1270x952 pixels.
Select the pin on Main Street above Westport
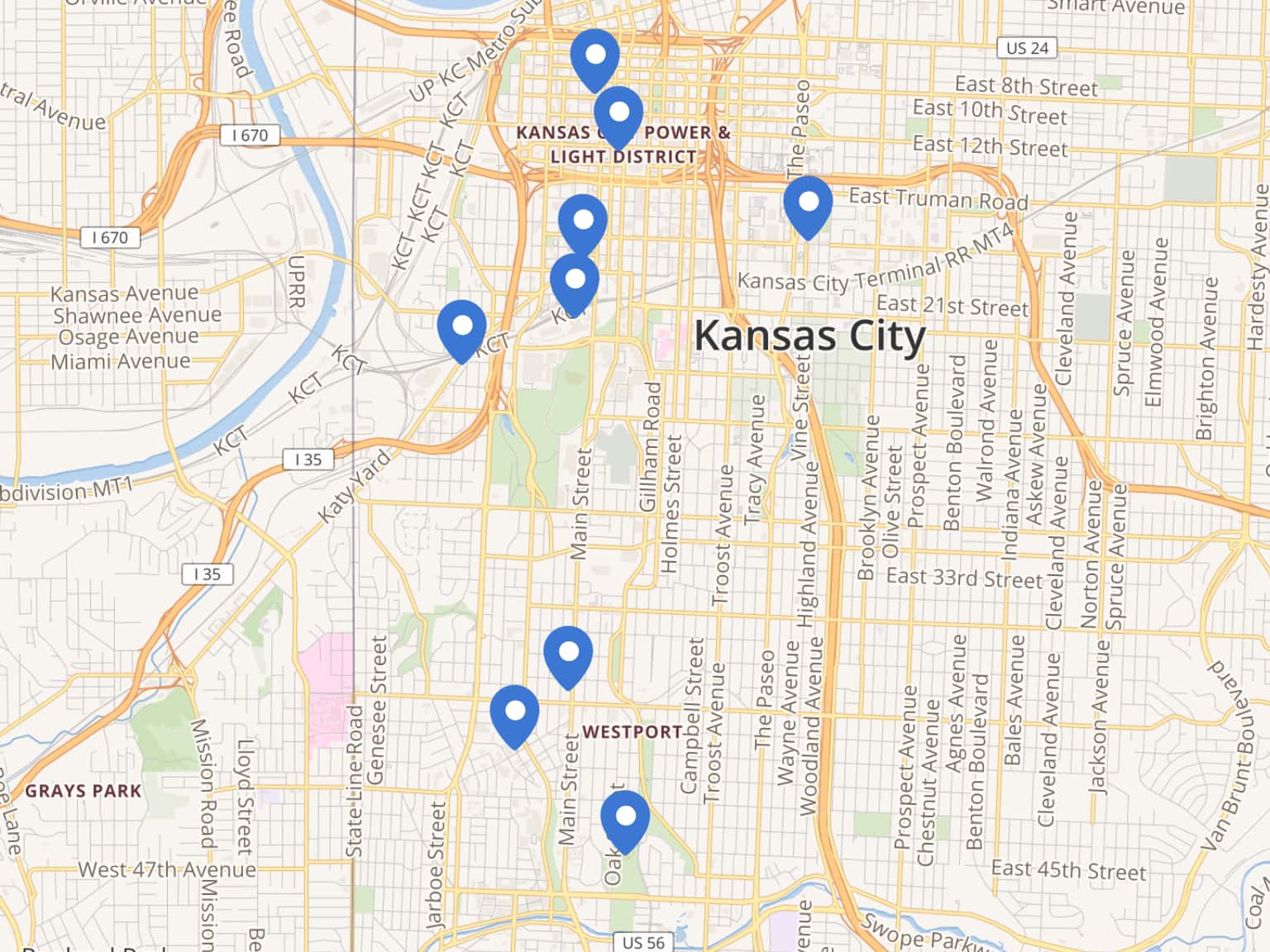(x=568, y=654)
